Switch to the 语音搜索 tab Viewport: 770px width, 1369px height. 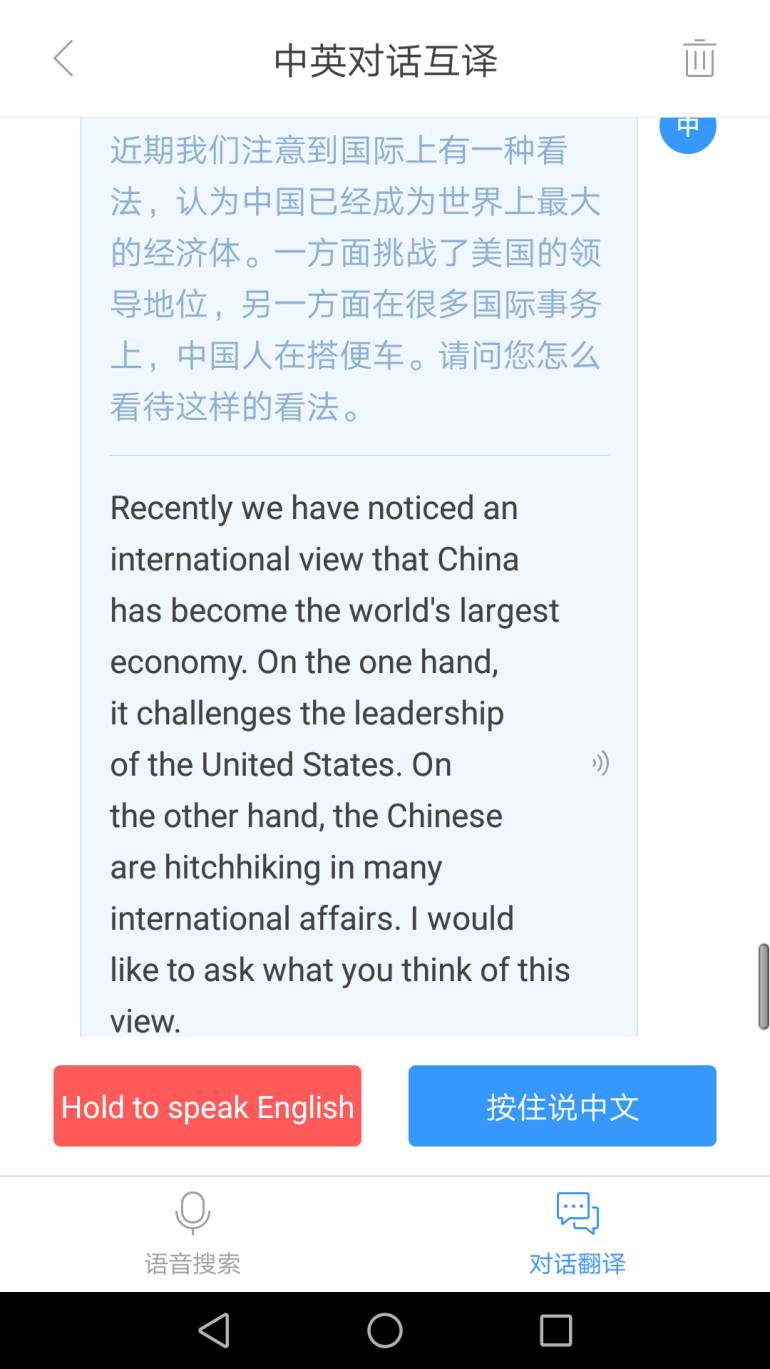tap(192, 1233)
